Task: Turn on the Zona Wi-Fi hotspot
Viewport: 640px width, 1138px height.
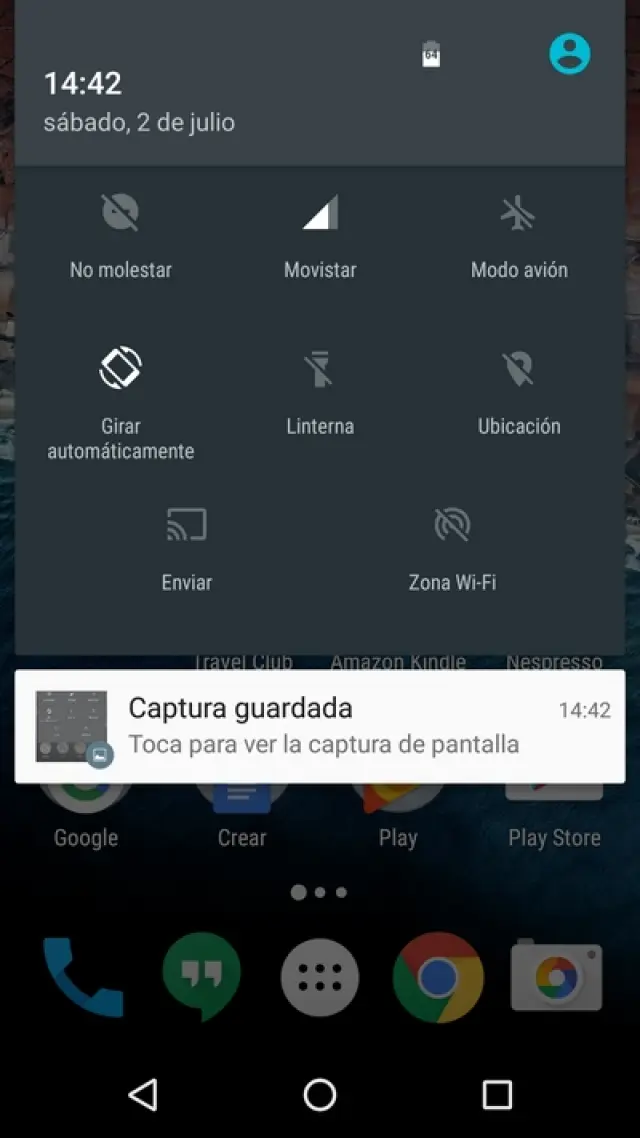Action: (x=452, y=525)
